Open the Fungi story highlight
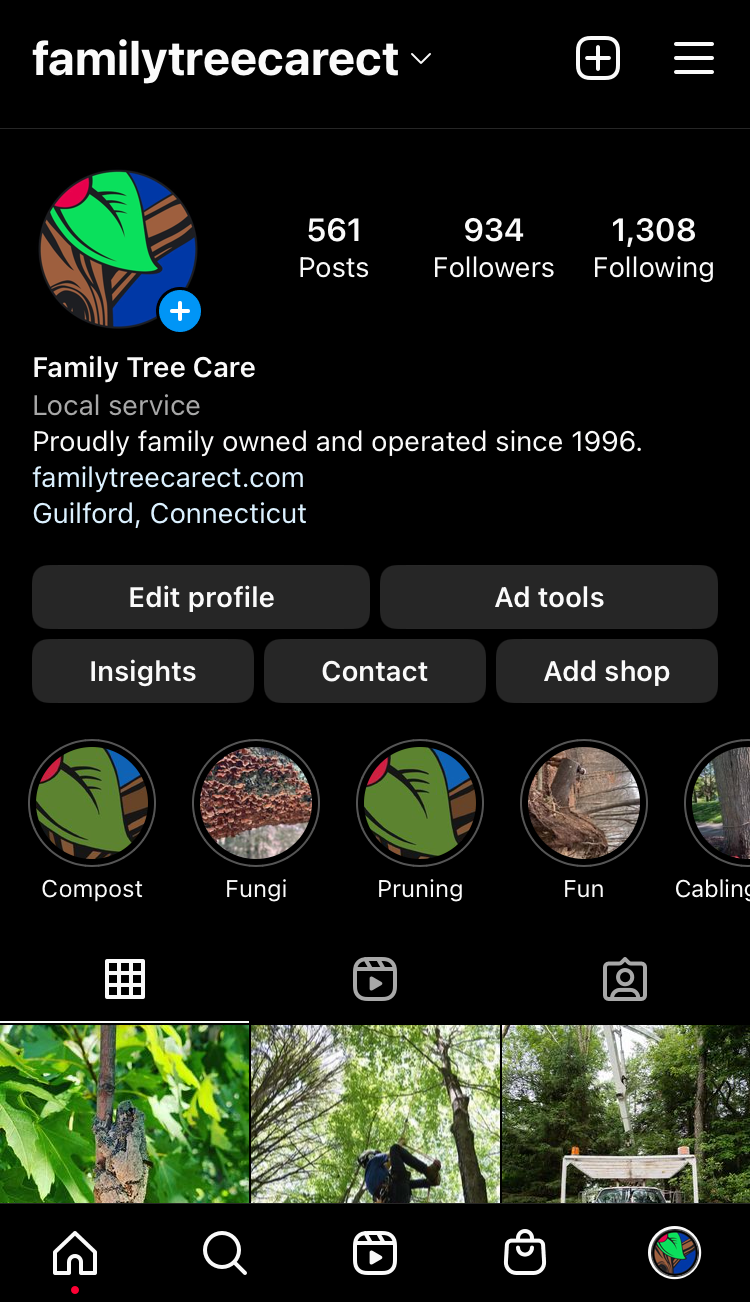The image size is (750, 1302). [x=256, y=803]
